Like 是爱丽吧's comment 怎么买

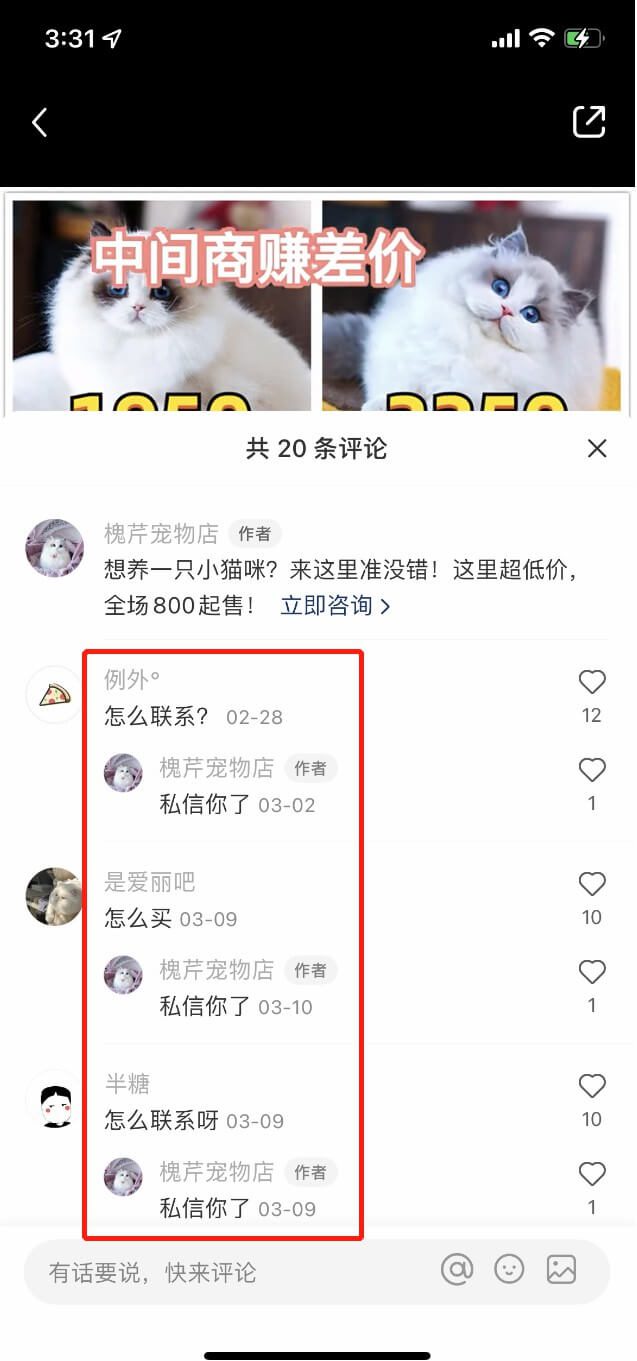coord(592,884)
